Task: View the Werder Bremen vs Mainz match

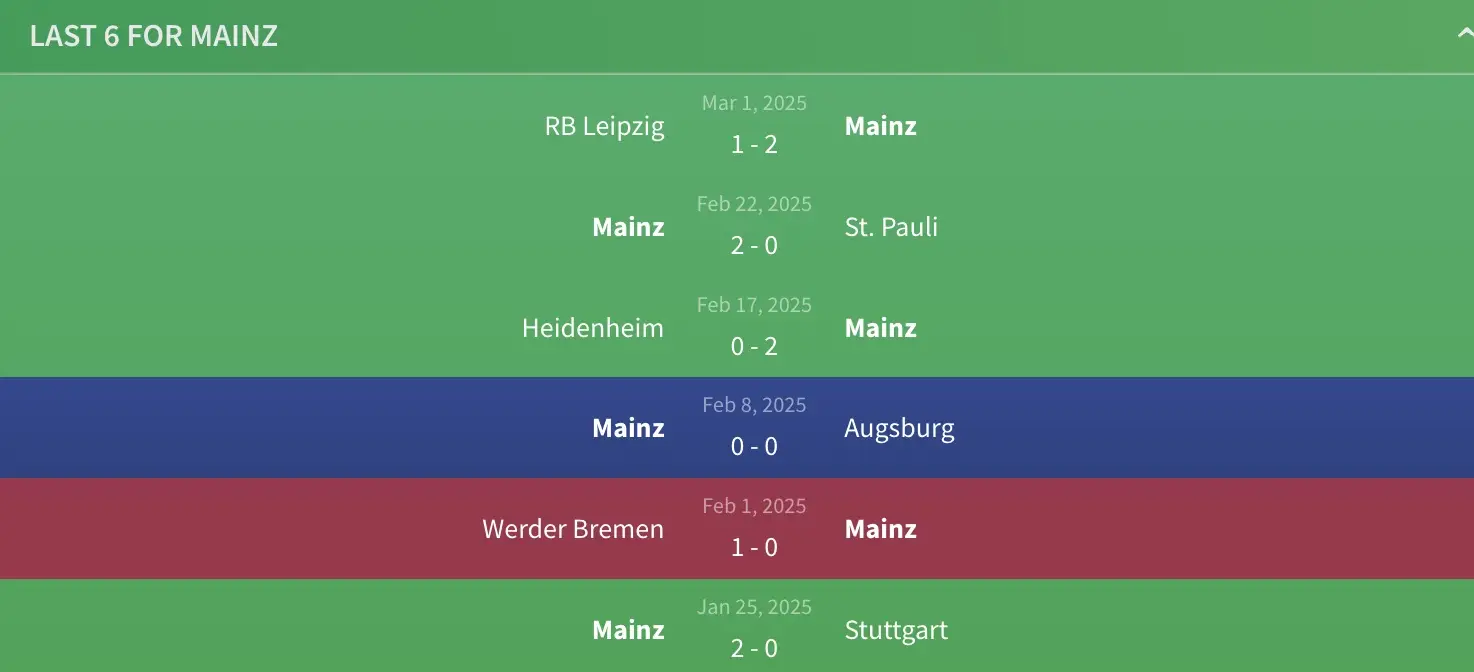Action: [x=754, y=529]
